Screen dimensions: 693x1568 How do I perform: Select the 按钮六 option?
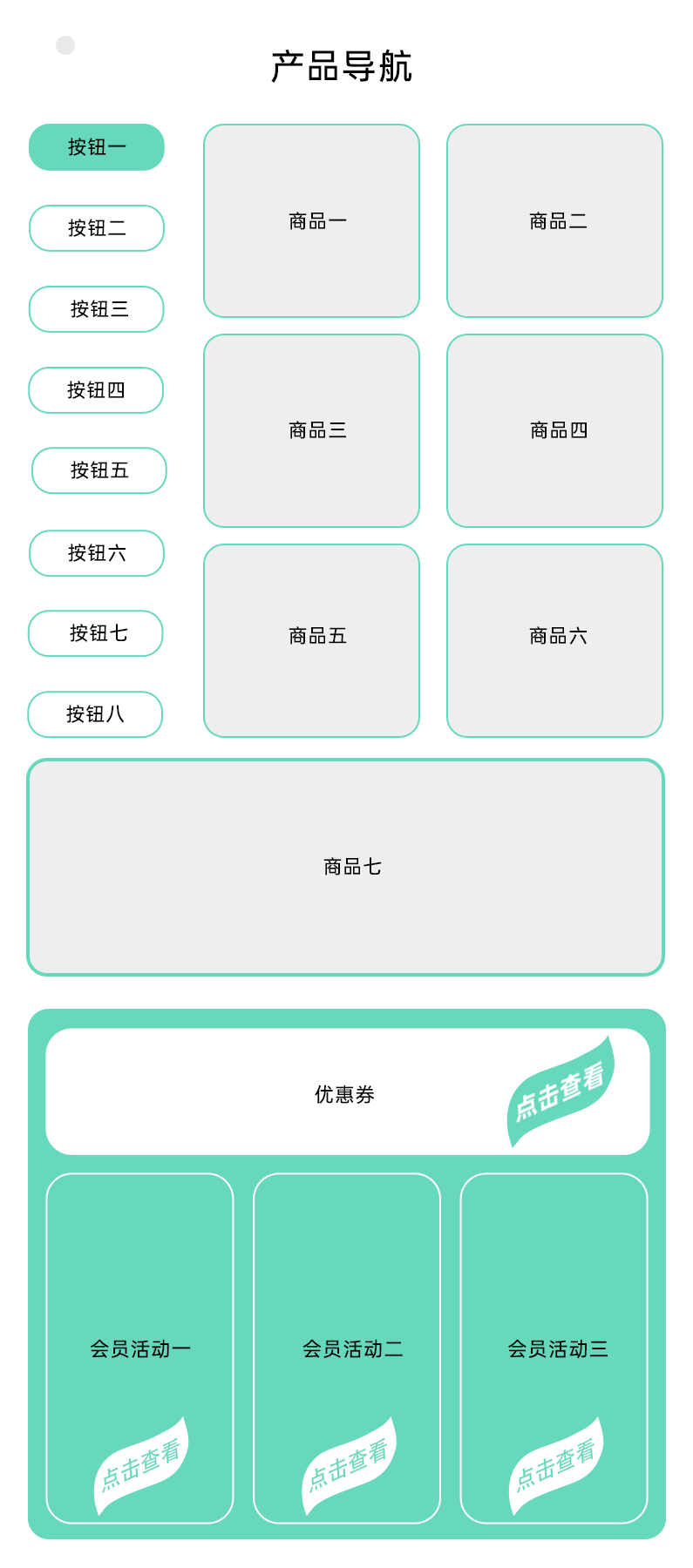(97, 553)
